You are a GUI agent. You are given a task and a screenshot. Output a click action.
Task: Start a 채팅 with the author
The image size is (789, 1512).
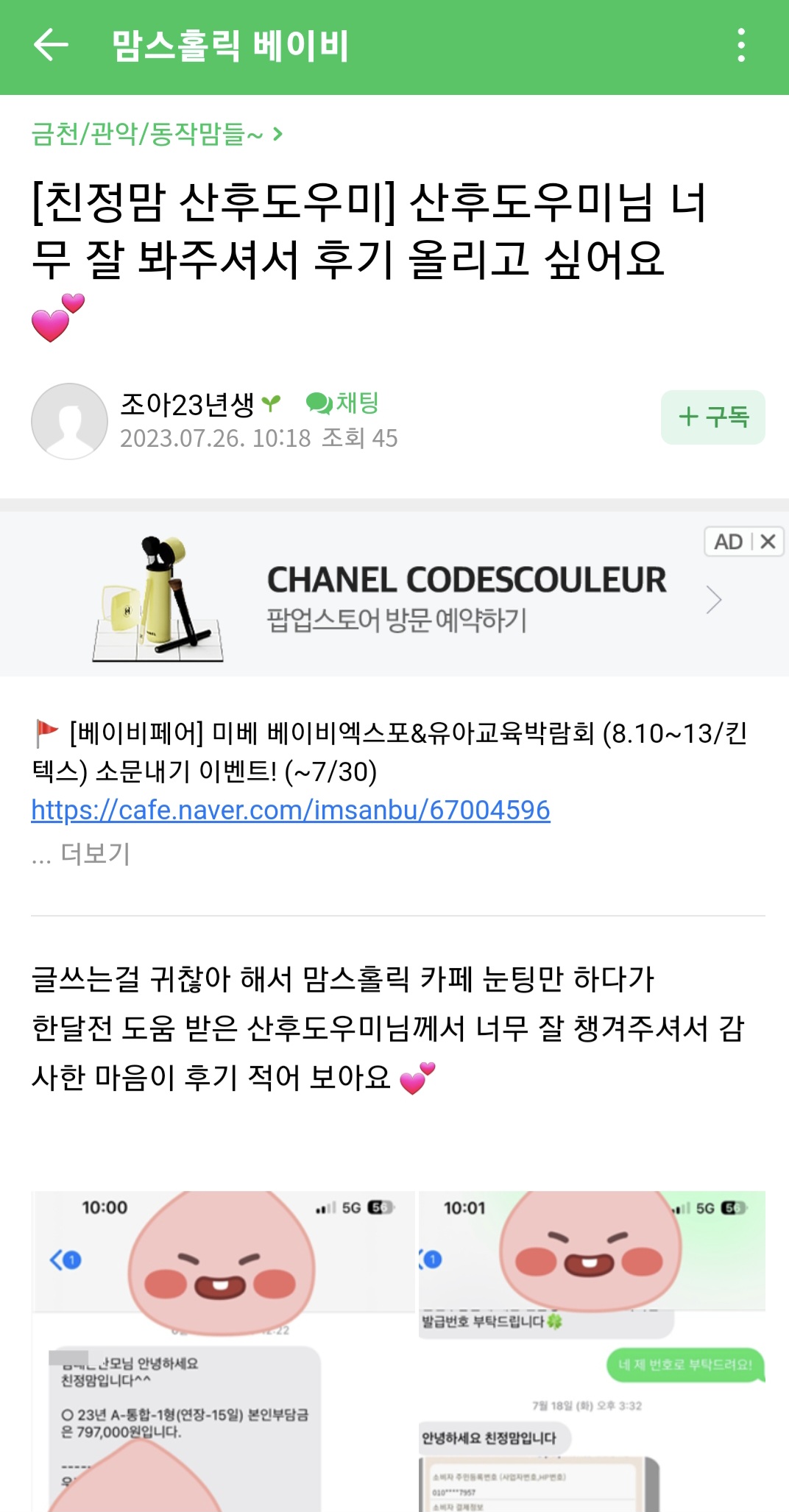click(343, 403)
